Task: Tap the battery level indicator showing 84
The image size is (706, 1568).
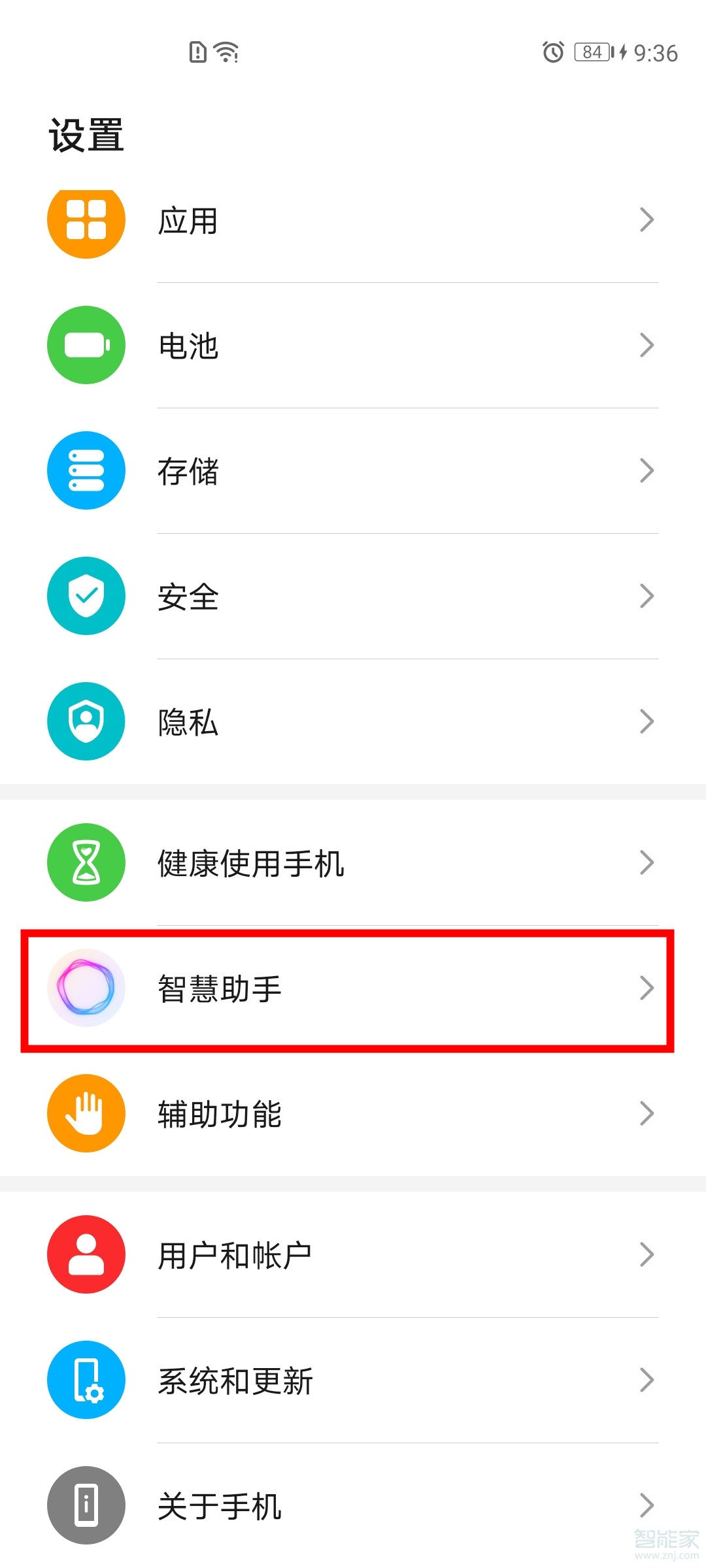Action: 592,52
